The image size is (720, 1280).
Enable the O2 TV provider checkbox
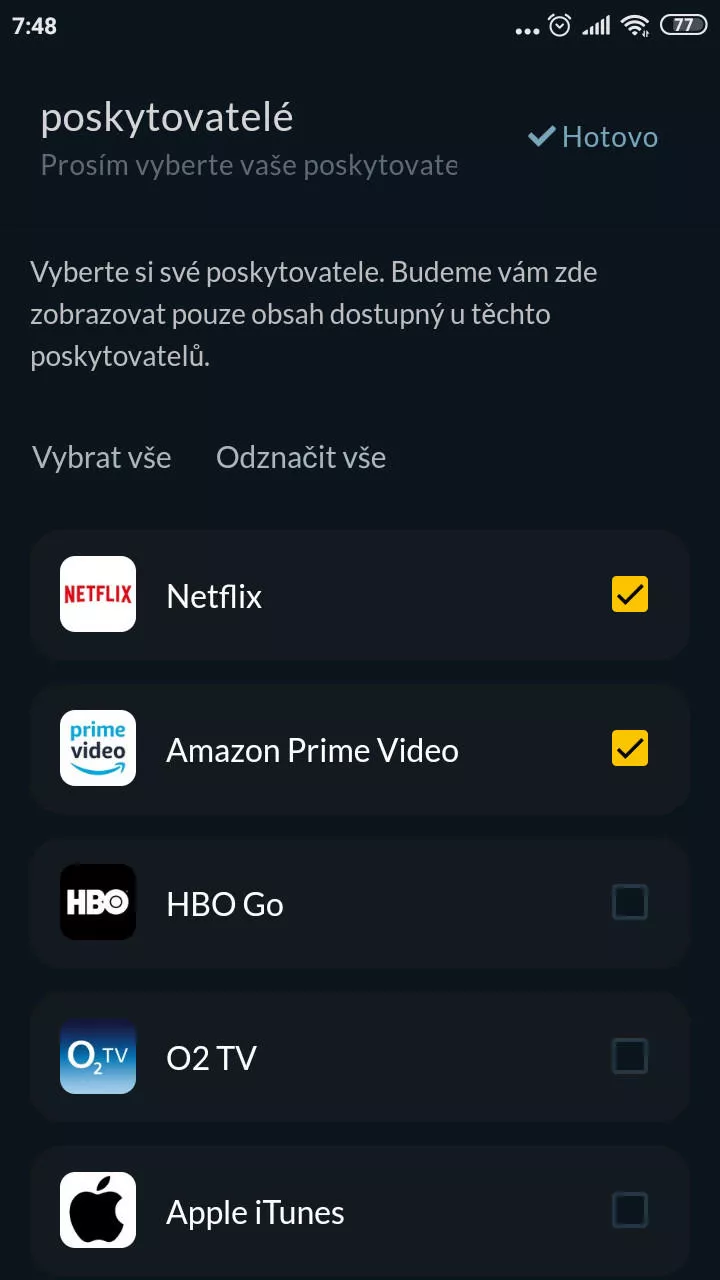point(630,1057)
